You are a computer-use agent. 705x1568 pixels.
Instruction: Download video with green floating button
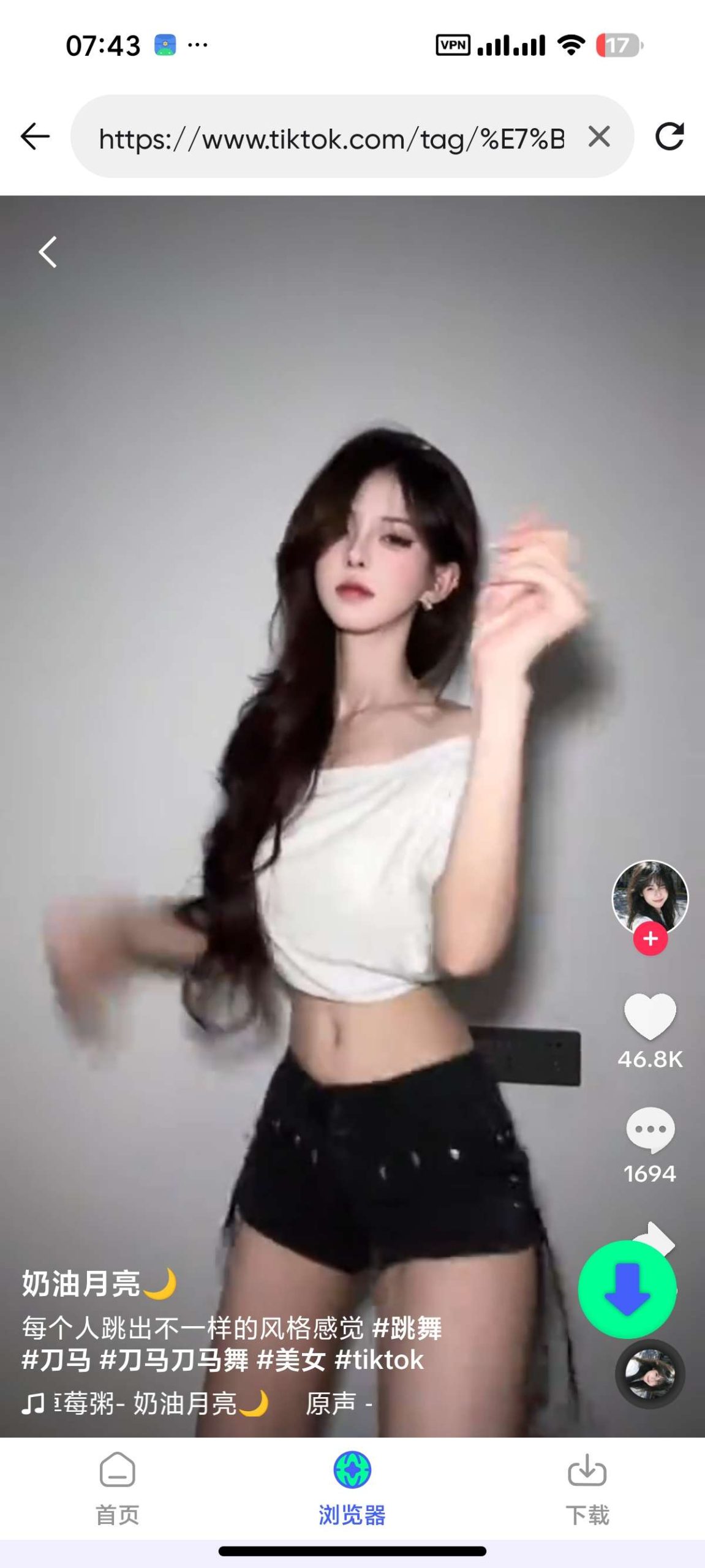coord(627,1289)
